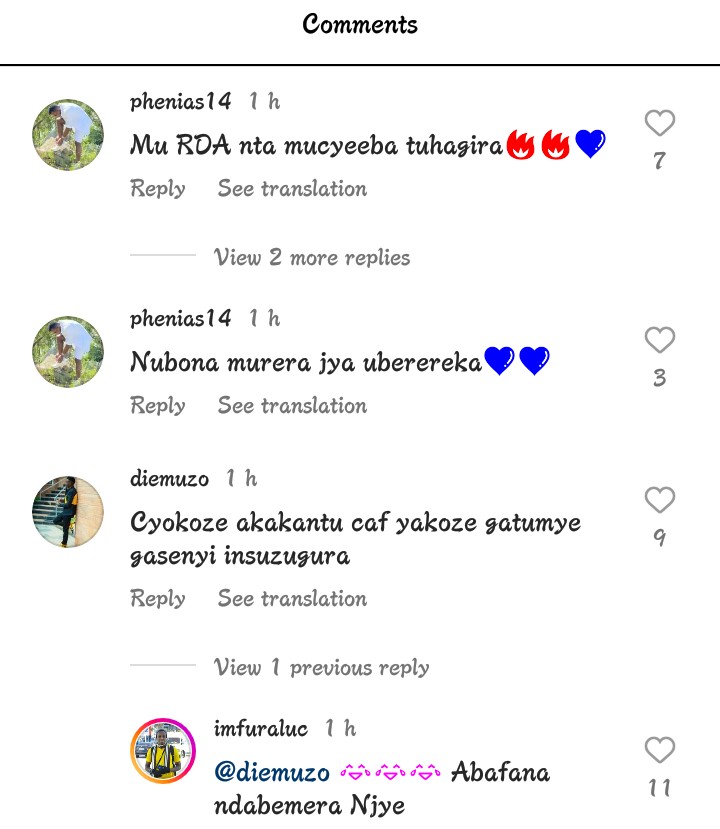720x829 pixels.
Task: See translation of 'Nubona murera' comment
Action: pos(292,406)
